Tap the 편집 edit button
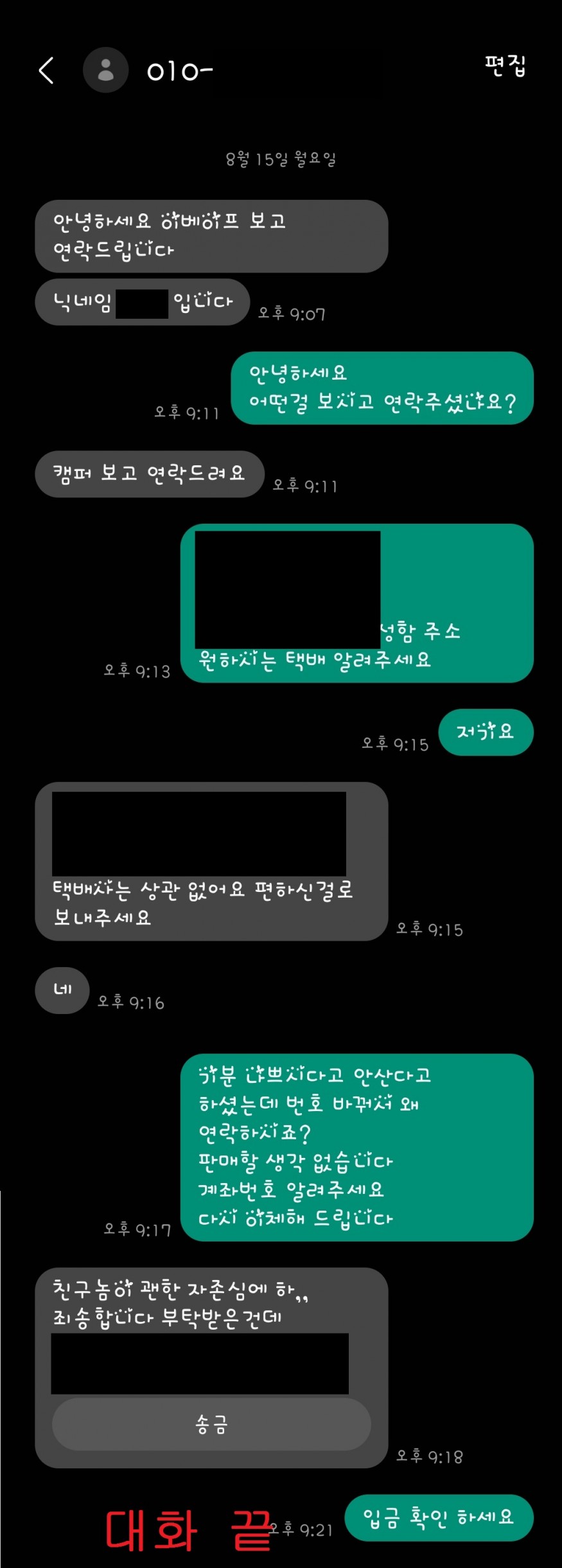Screen dimensions: 562x1568 pos(505,66)
